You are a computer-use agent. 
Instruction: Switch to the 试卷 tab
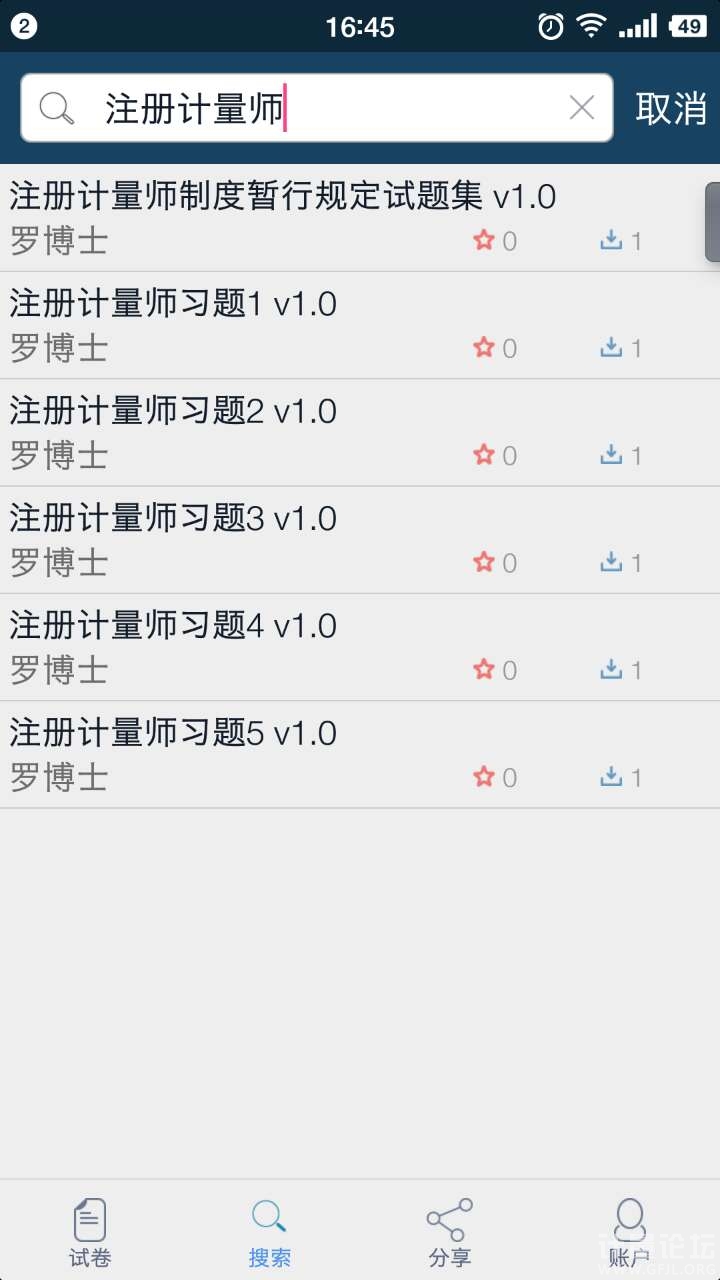[90, 1232]
